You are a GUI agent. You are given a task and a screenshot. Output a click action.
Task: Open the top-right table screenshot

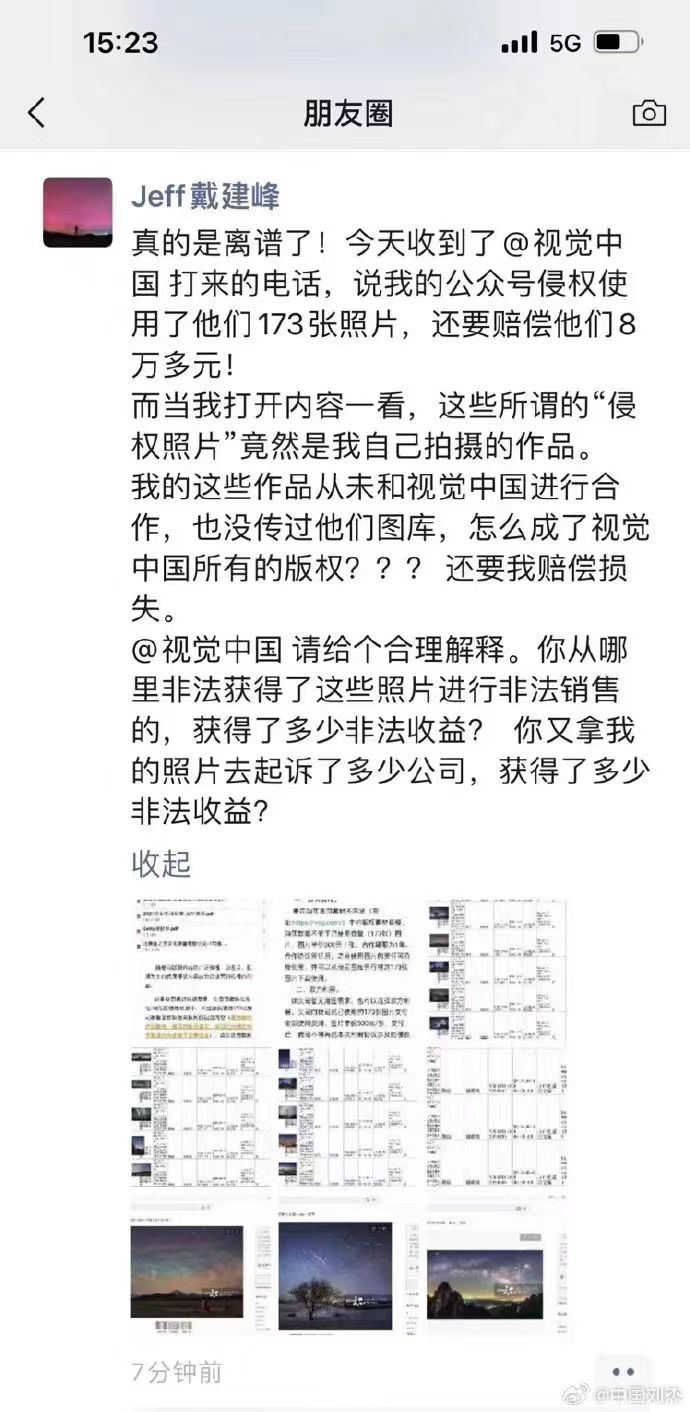[495, 965]
